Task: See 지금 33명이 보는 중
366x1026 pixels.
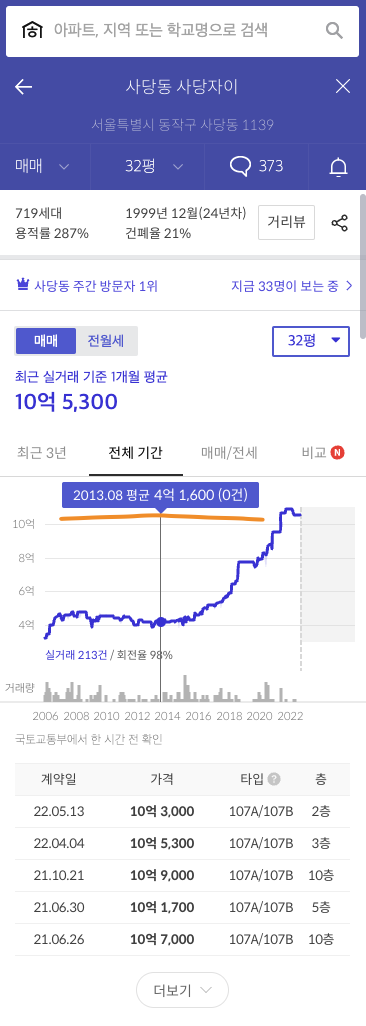Action: point(292,286)
